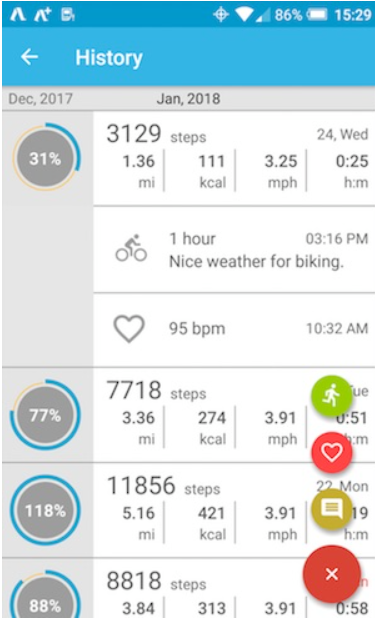Screen dimensions: 375x619
Task: Open the 1 hour biking activity note
Action: coord(234,250)
